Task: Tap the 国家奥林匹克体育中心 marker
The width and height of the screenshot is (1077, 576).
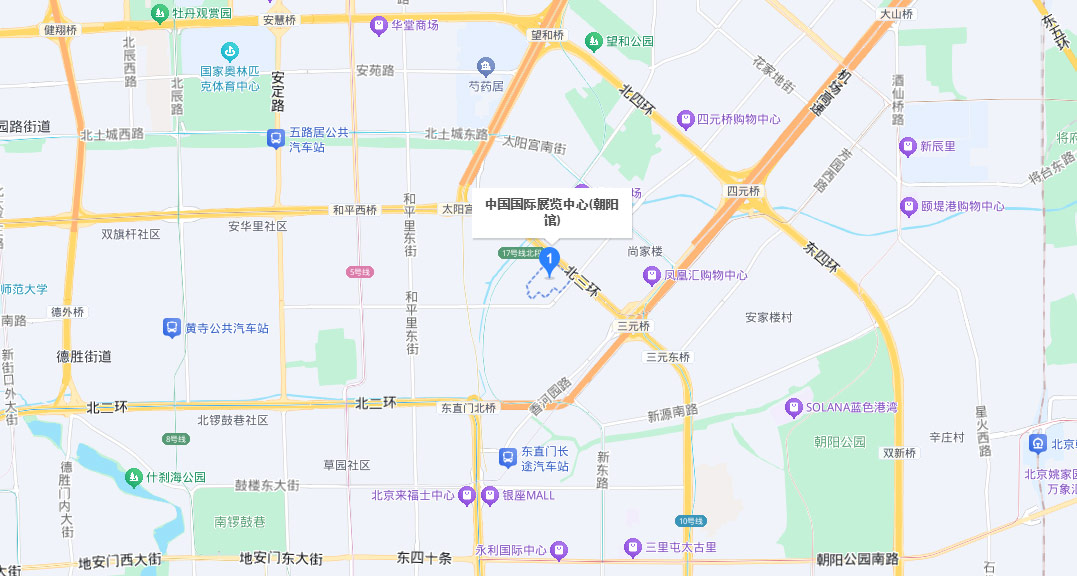Action: click(230, 50)
